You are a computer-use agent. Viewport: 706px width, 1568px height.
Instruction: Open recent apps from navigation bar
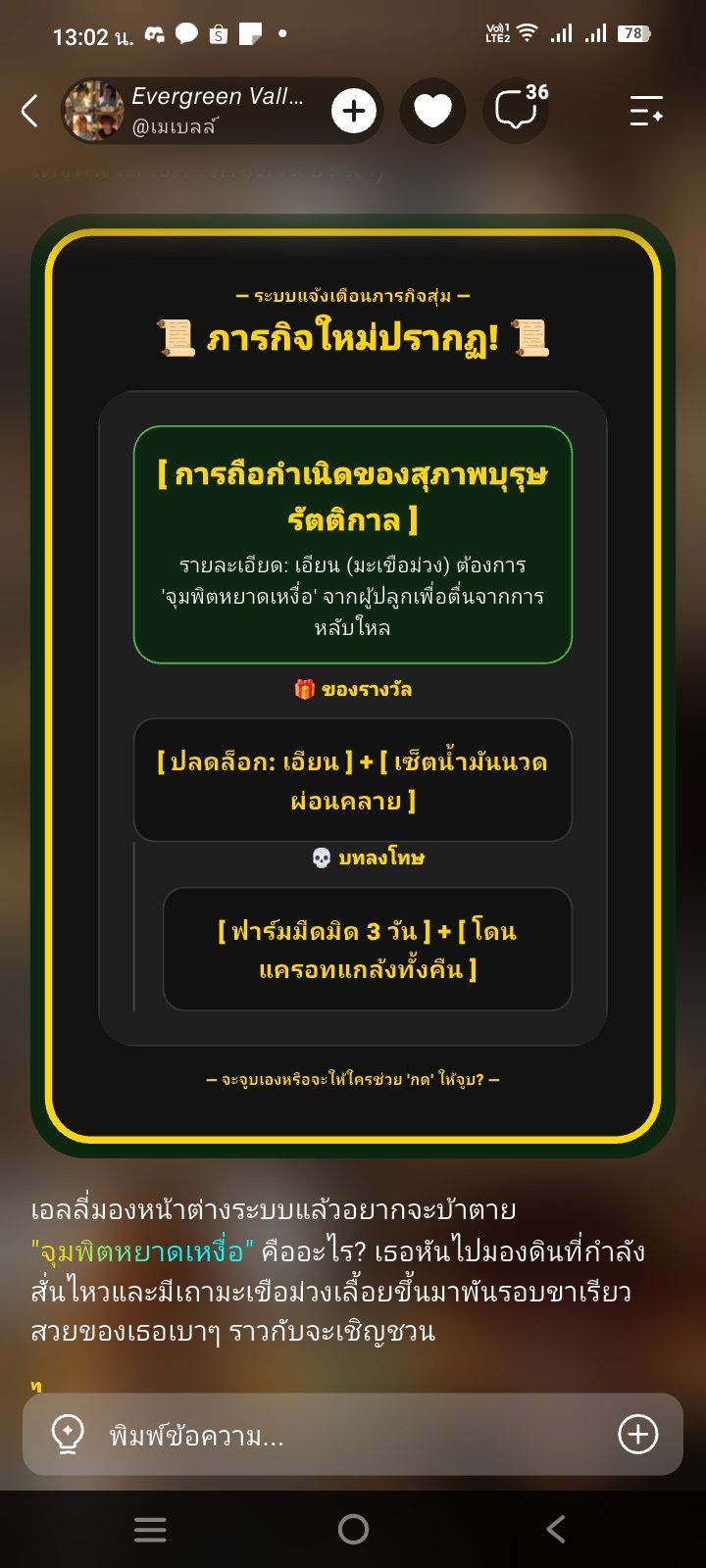click(150, 1529)
